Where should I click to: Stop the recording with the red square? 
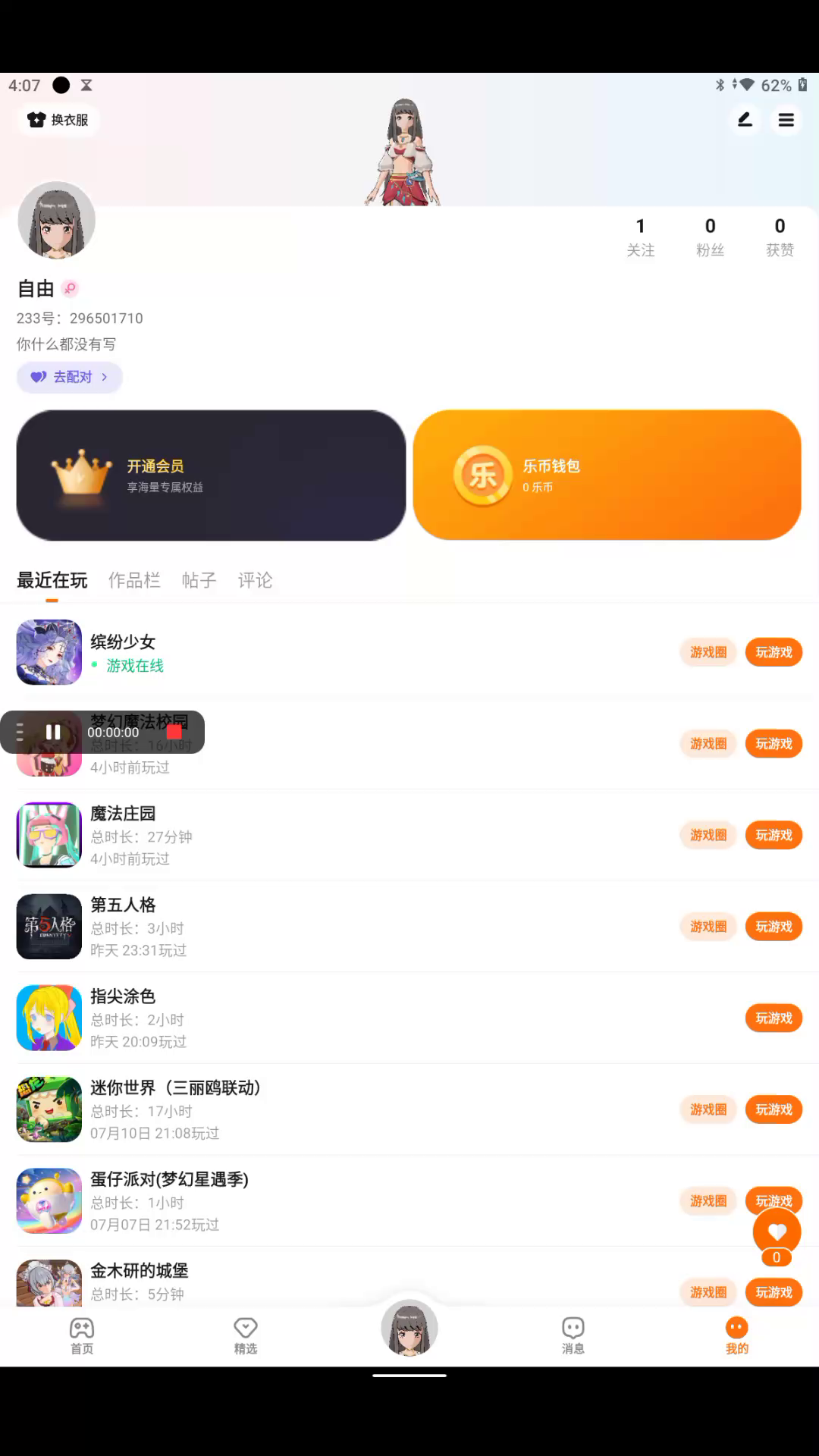tap(174, 732)
